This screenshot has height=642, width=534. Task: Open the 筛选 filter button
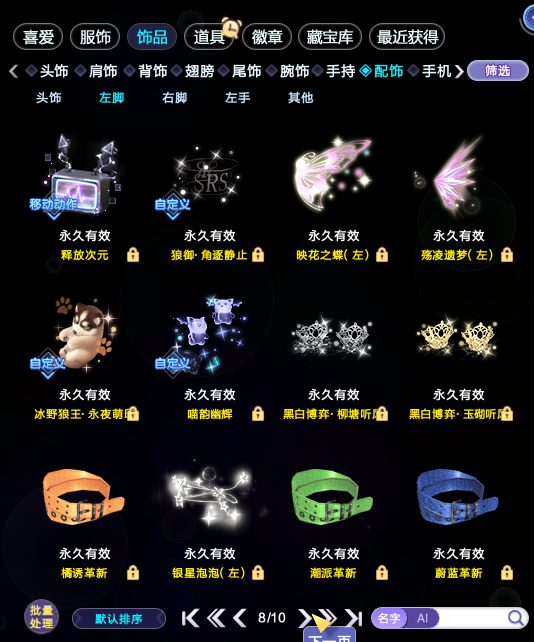498,71
